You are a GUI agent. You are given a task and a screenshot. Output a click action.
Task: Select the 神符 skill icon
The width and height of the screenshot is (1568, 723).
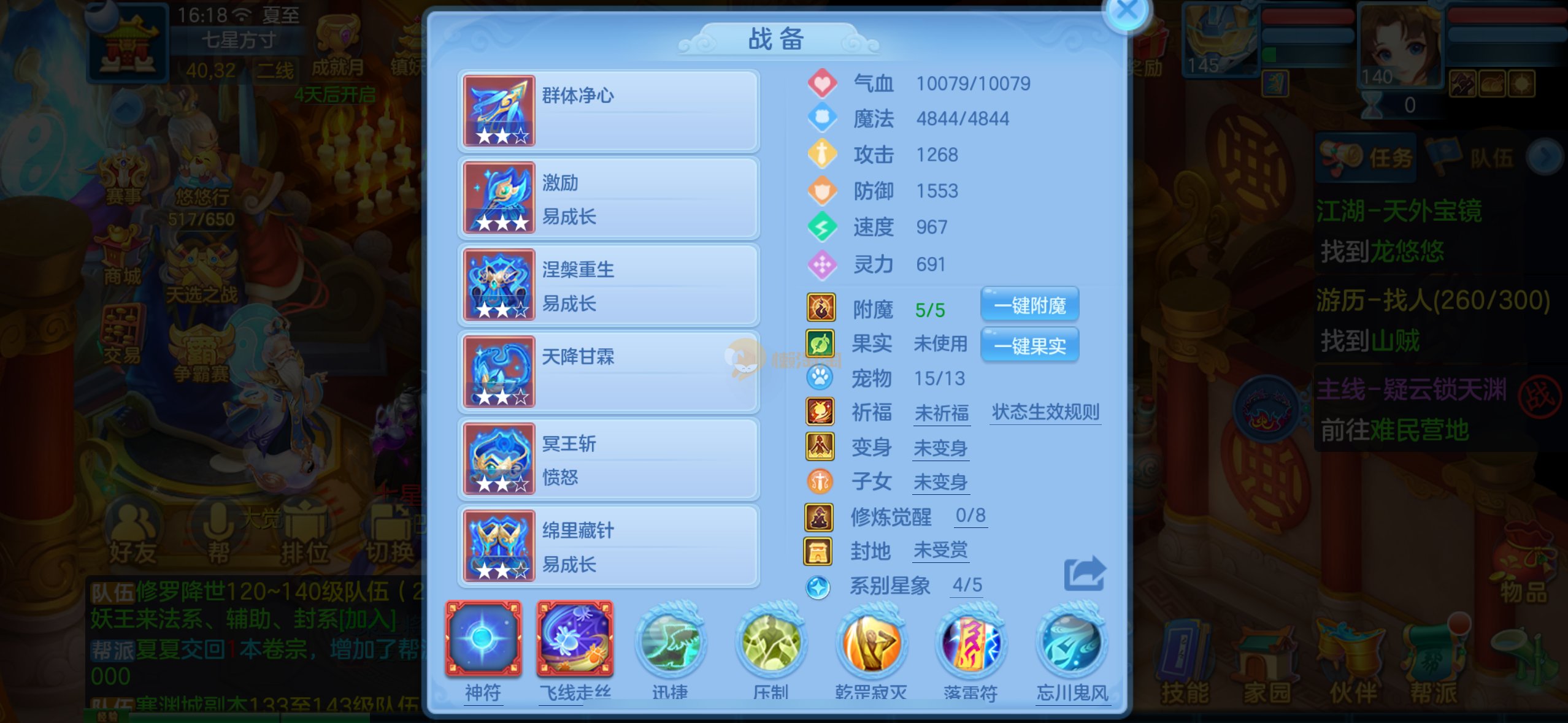483,639
